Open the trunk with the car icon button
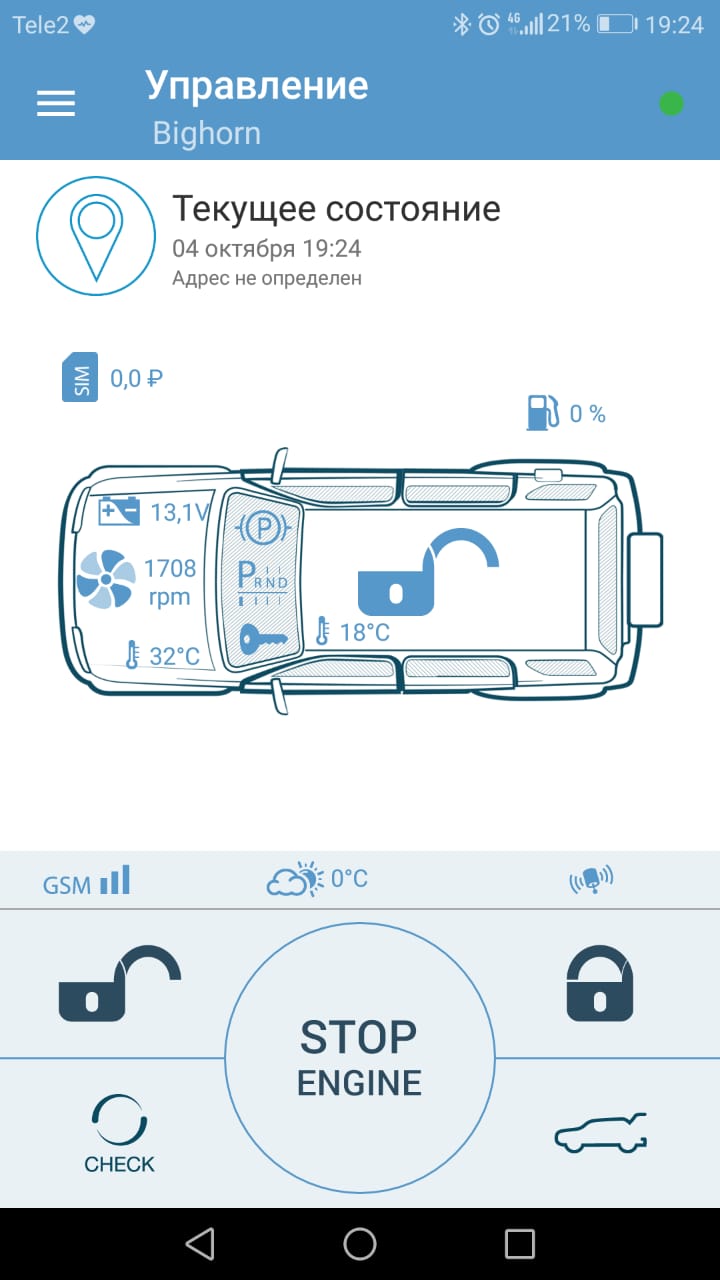 (x=600, y=1133)
